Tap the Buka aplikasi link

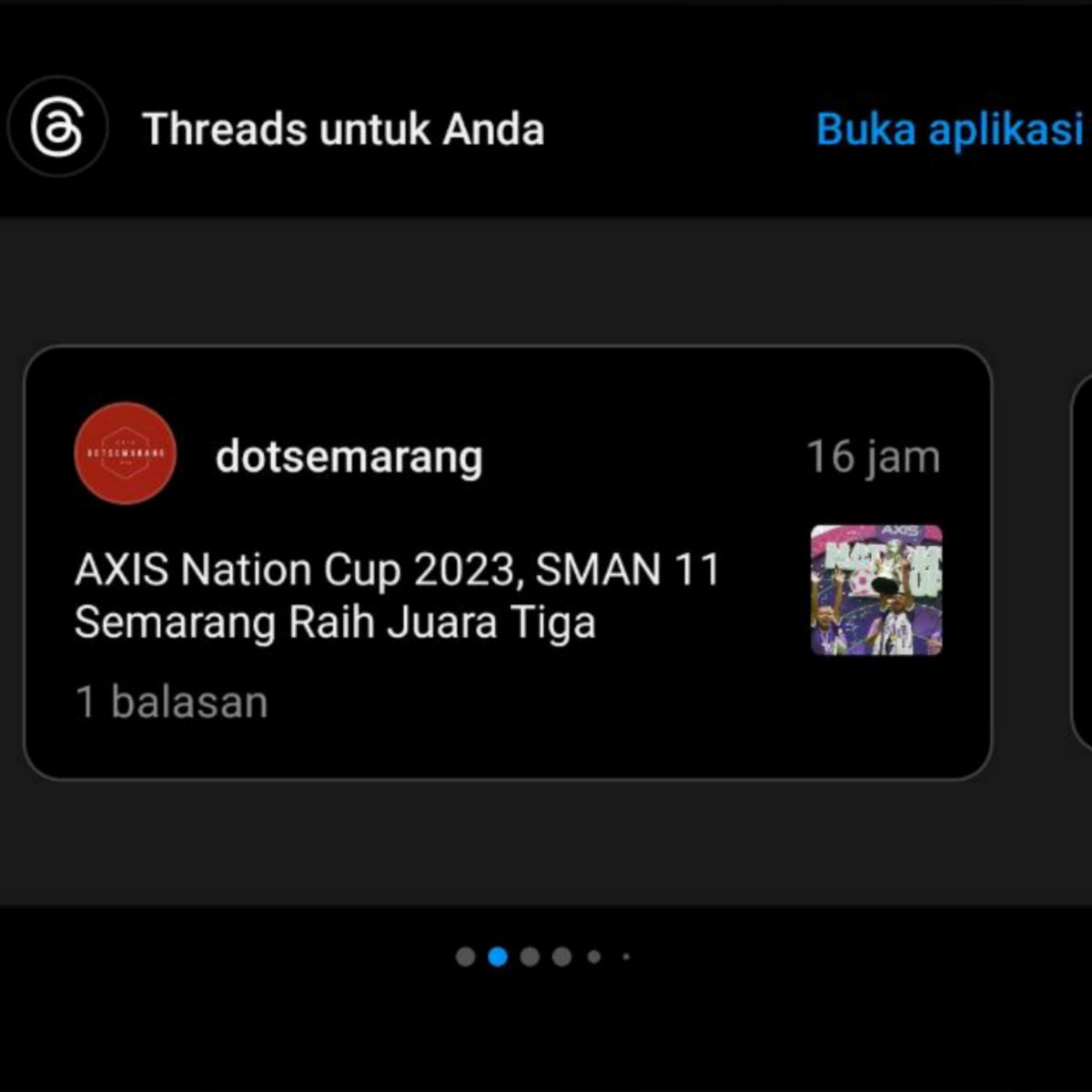click(949, 129)
